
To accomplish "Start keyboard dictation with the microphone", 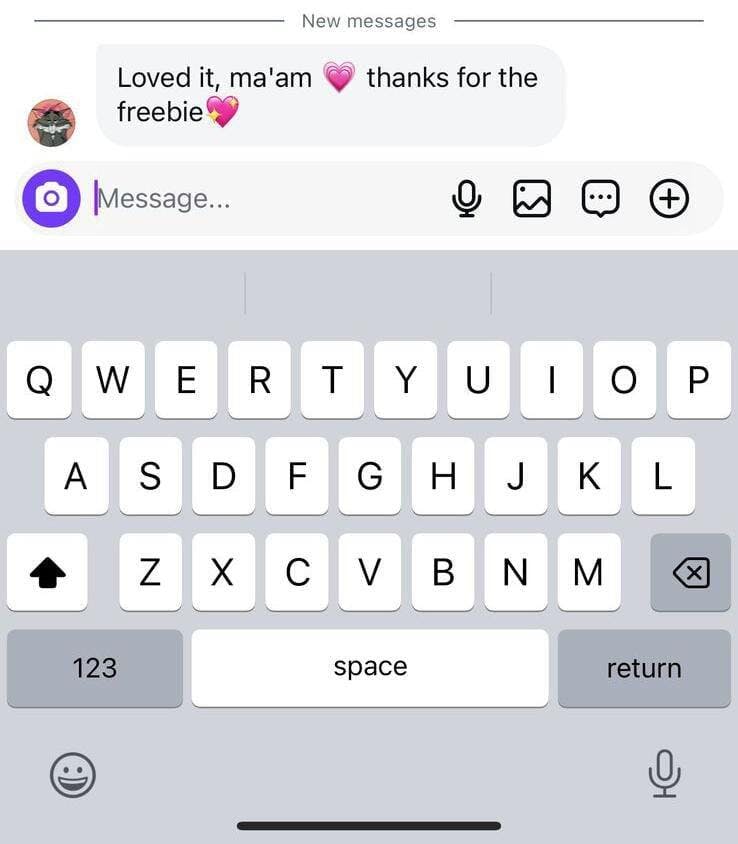I will [664, 773].
